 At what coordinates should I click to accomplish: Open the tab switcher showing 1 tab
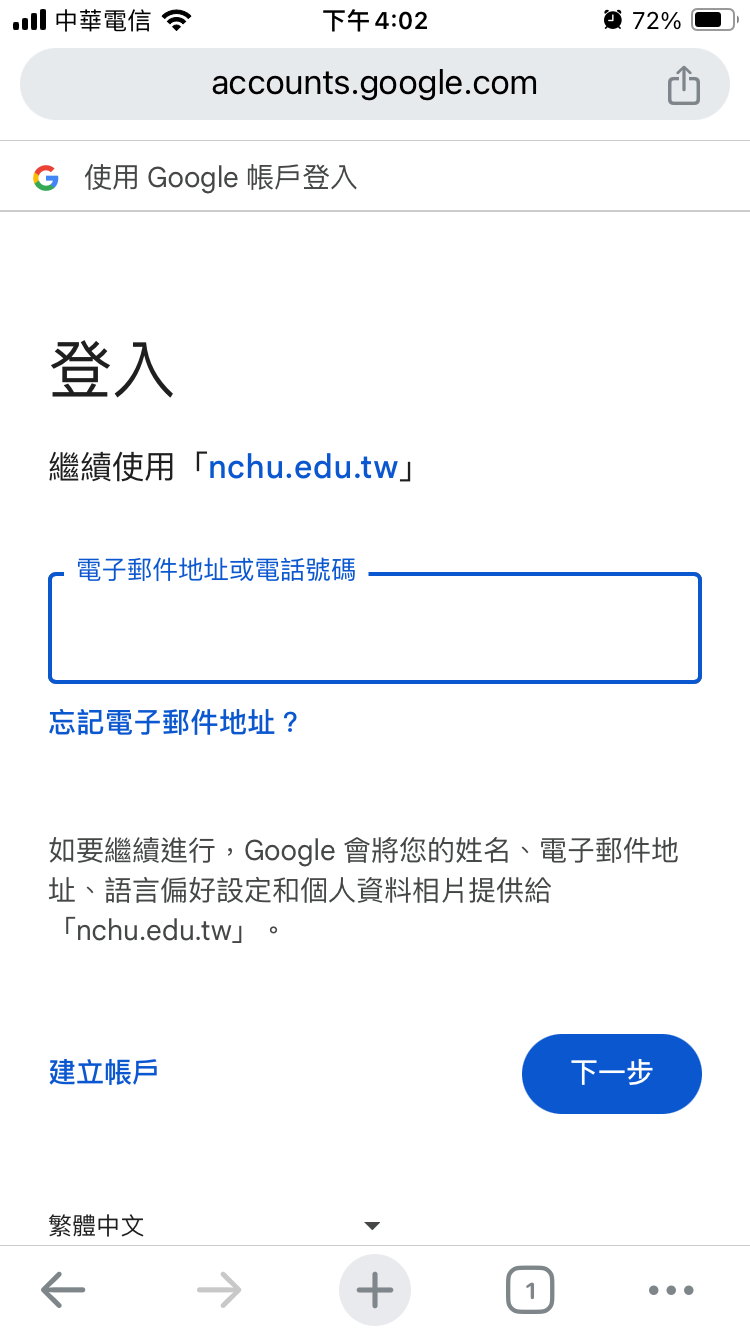(x=531, y=1290)
